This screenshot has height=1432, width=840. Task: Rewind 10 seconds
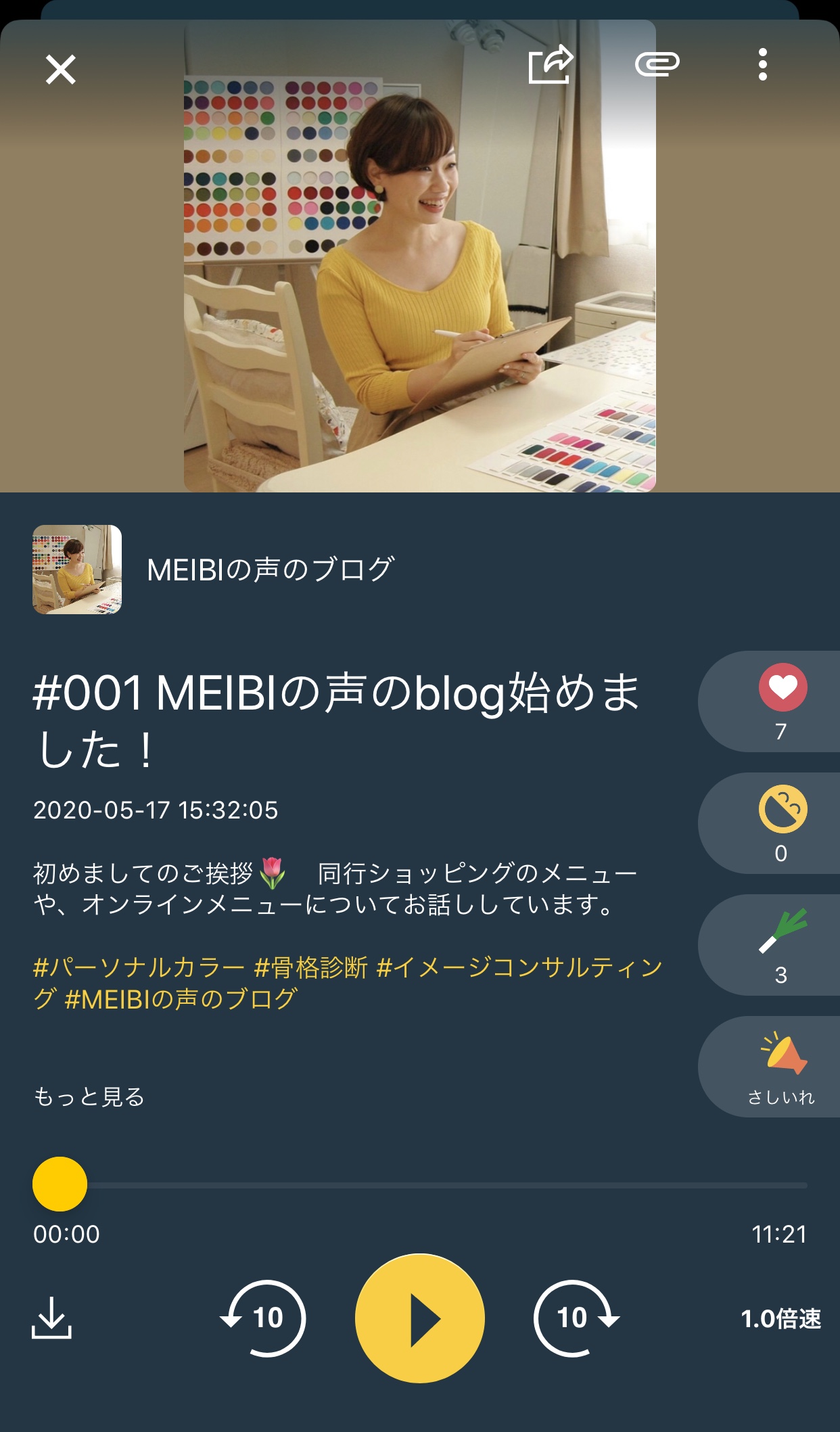pos(264,1318)
